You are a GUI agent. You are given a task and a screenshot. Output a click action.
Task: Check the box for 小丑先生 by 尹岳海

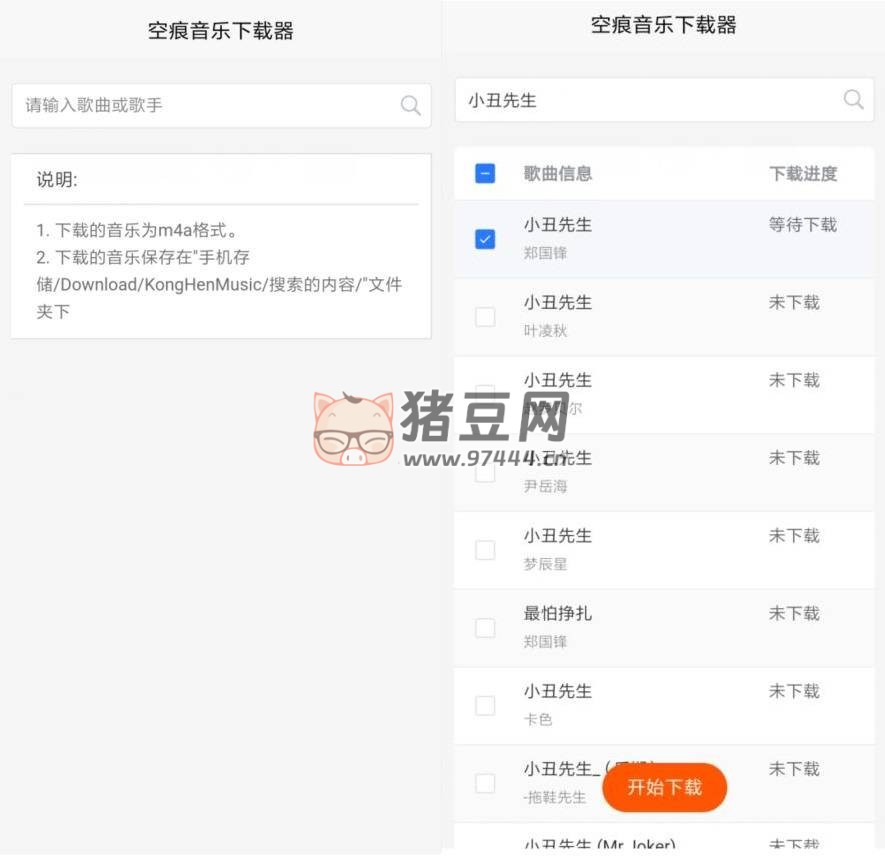click(x=485, y=472)
